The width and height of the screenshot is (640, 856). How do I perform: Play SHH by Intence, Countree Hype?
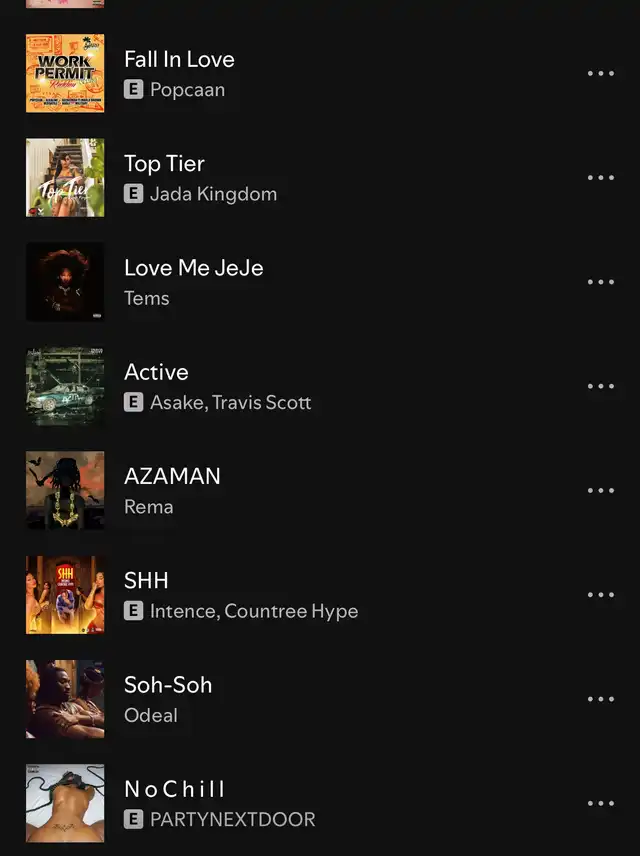(146, 580)
